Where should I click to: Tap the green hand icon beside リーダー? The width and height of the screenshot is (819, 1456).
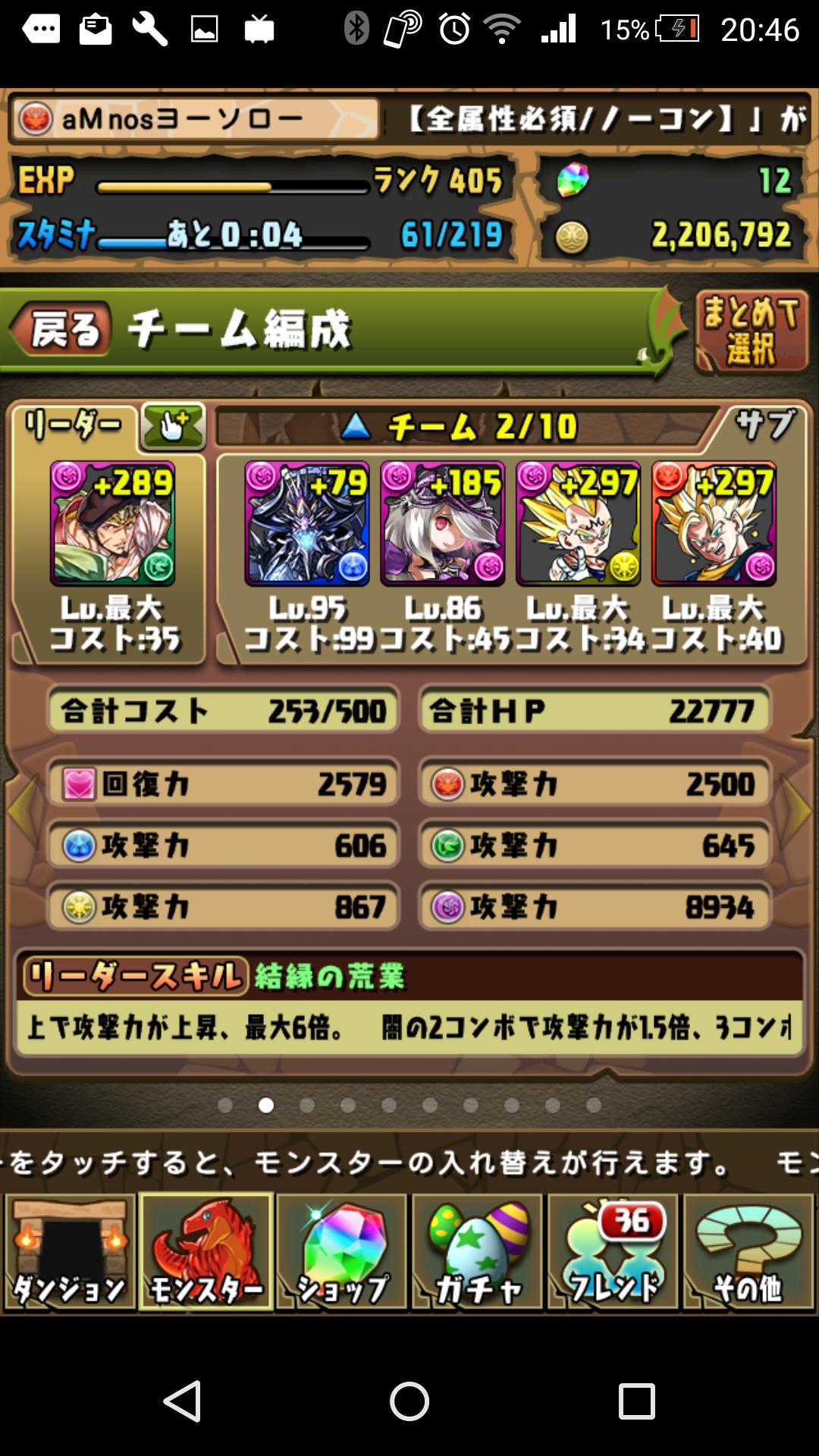coord(174,427)
